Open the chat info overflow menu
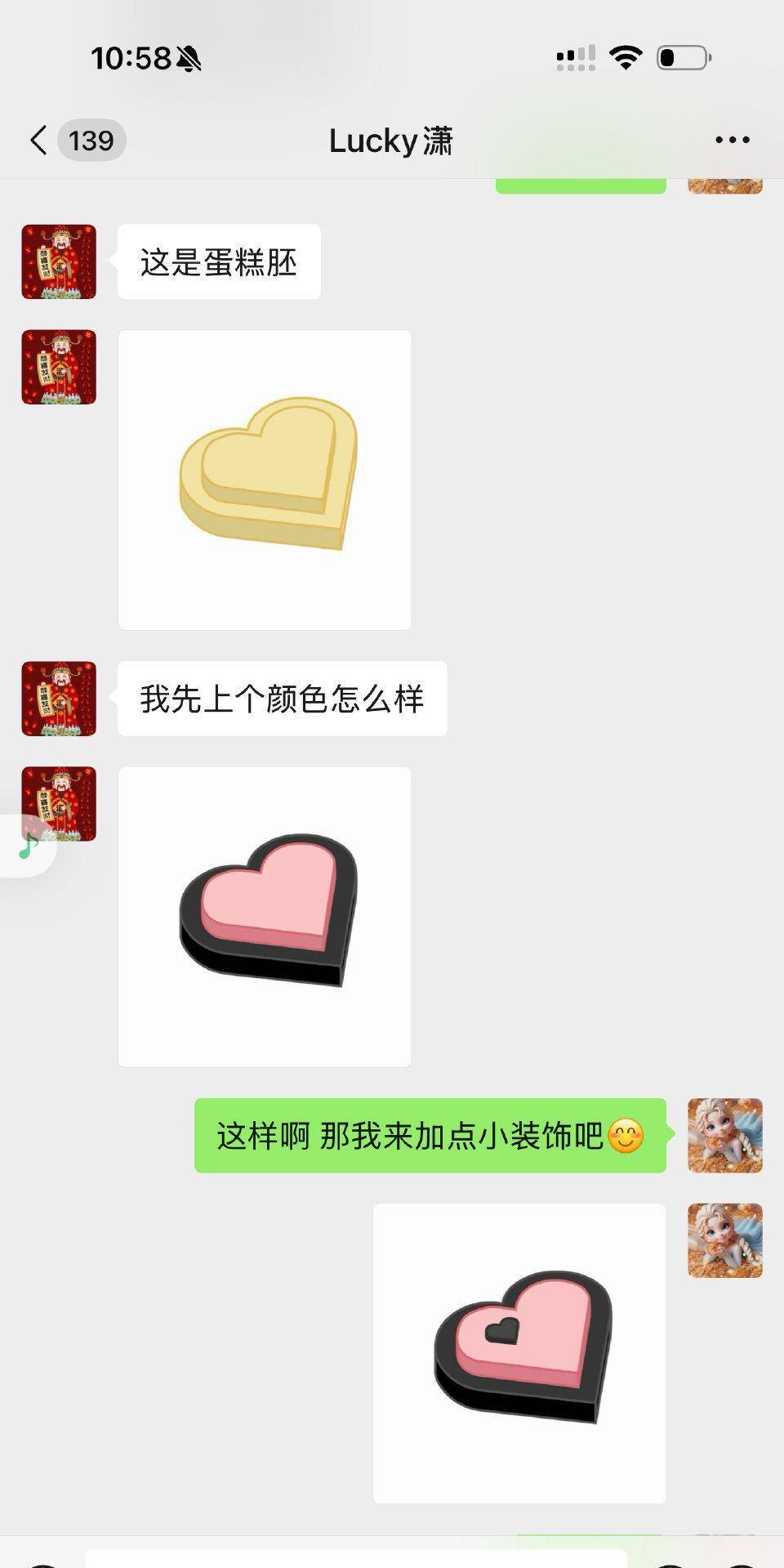Image resolution: width=784 pixels, height=1568 pixels. pos(732,140)
